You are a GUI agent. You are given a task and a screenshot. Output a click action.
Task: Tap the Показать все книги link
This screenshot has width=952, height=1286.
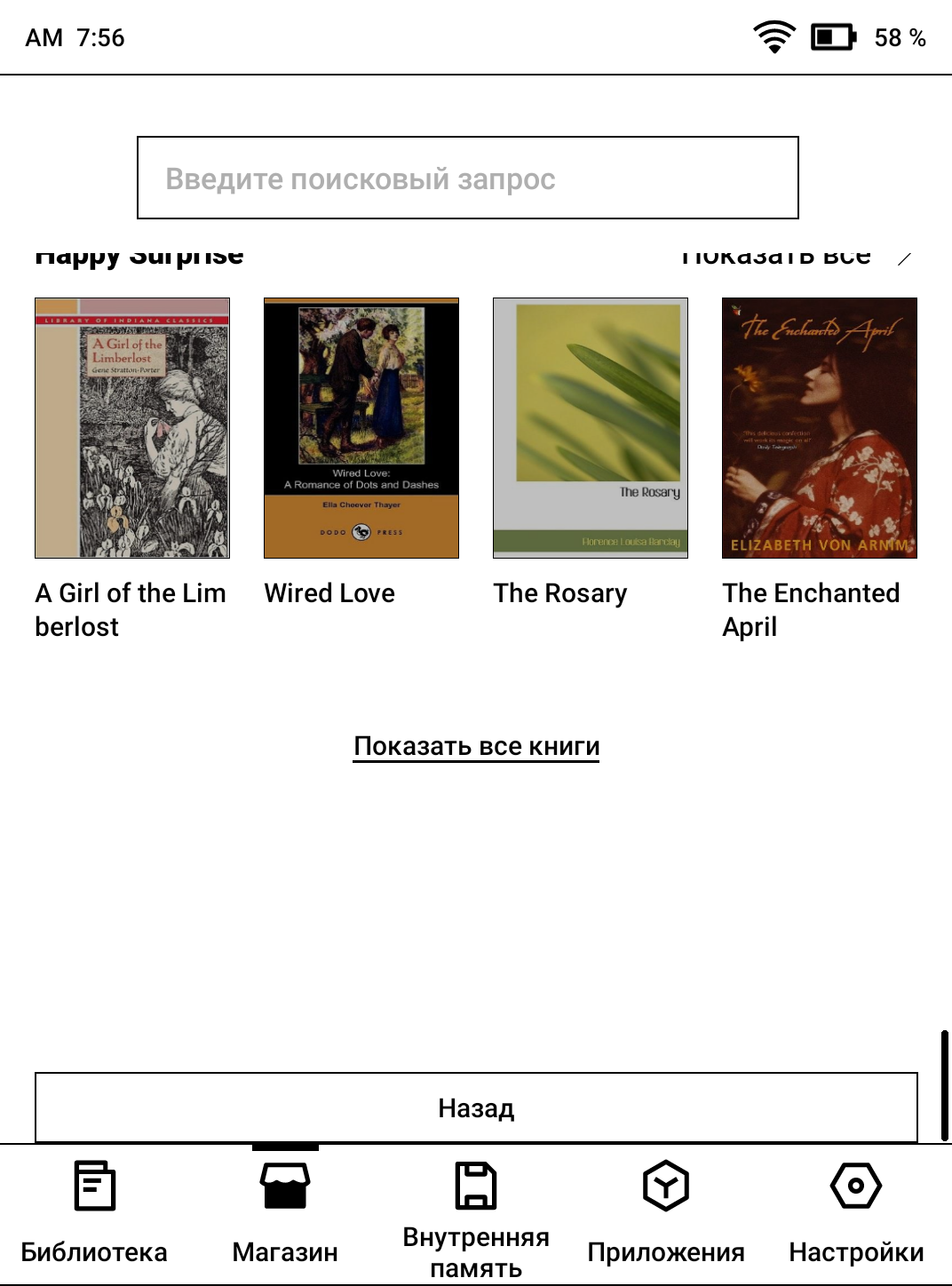(477, 746)
